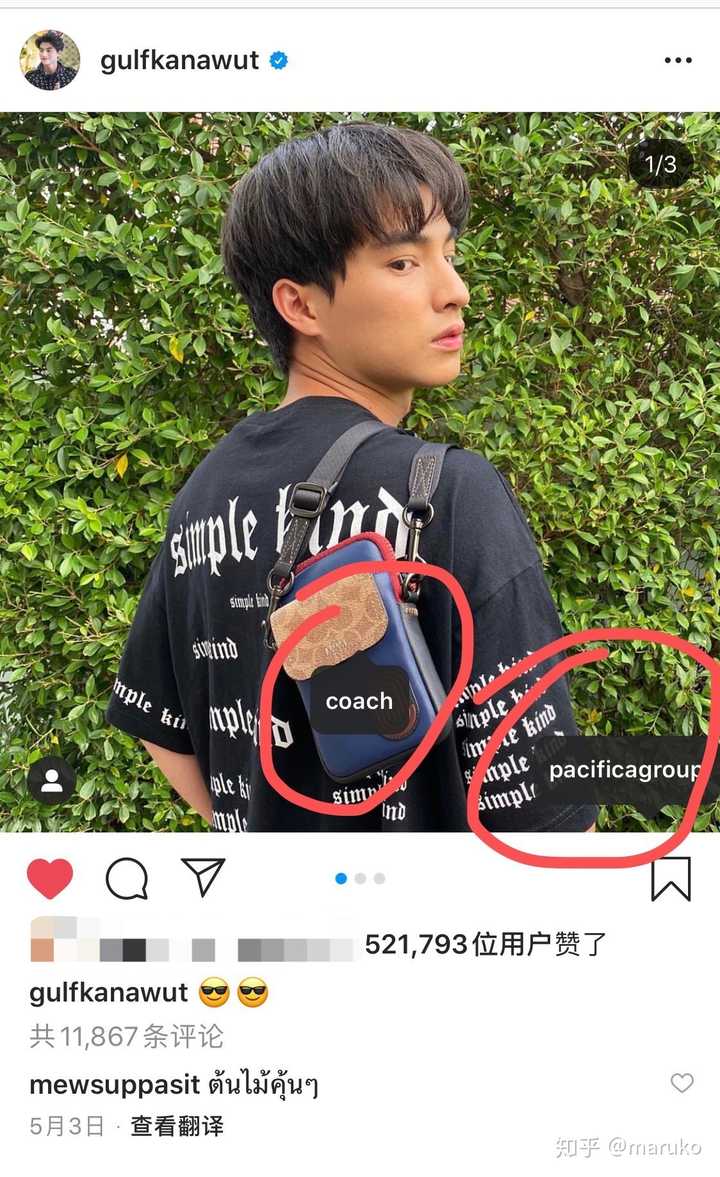Save the post with bookmark icon
The height and width of the screenshot is (1177, 720).
[670, 879]
